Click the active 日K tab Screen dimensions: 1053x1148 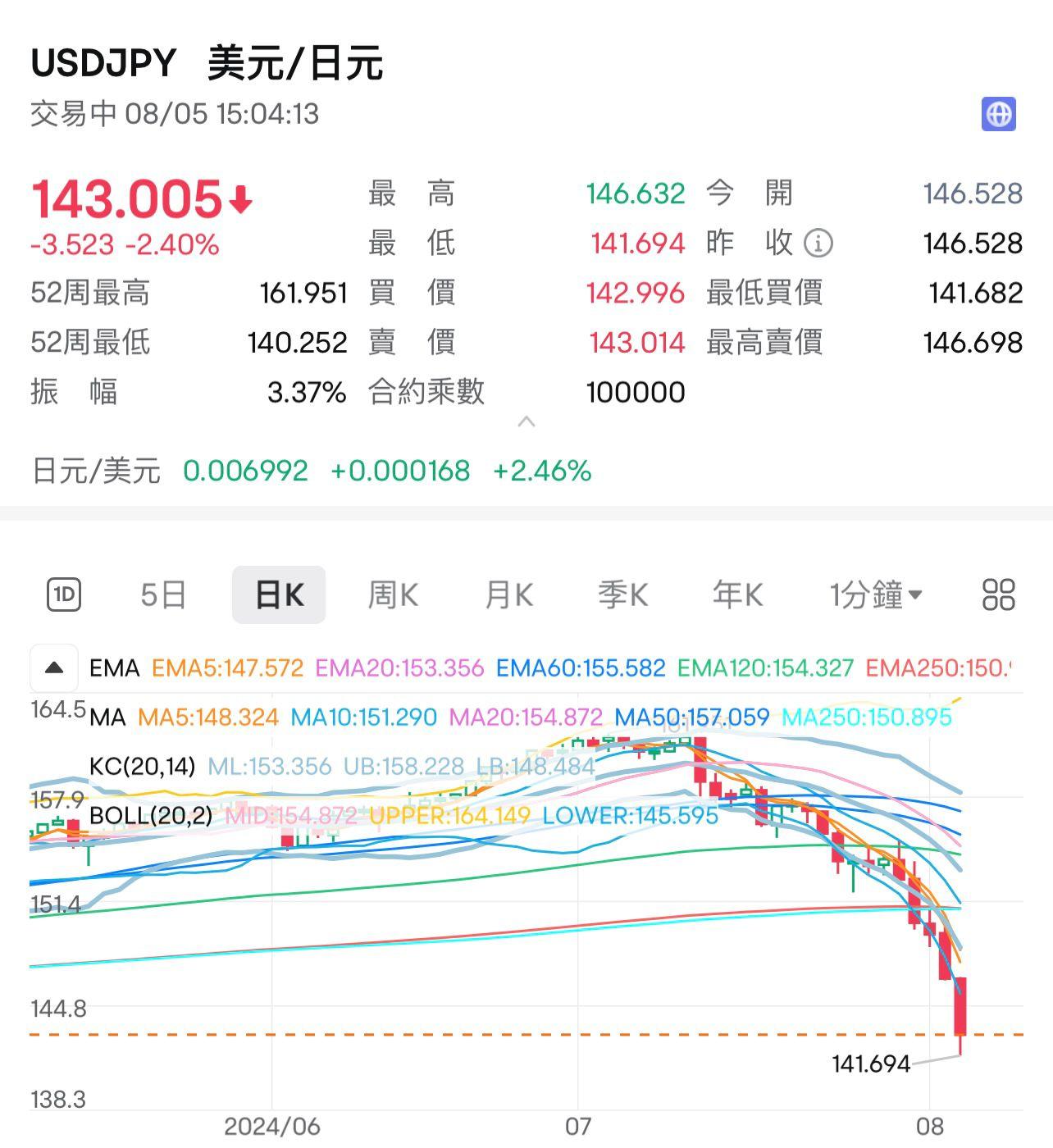[279, 595]
